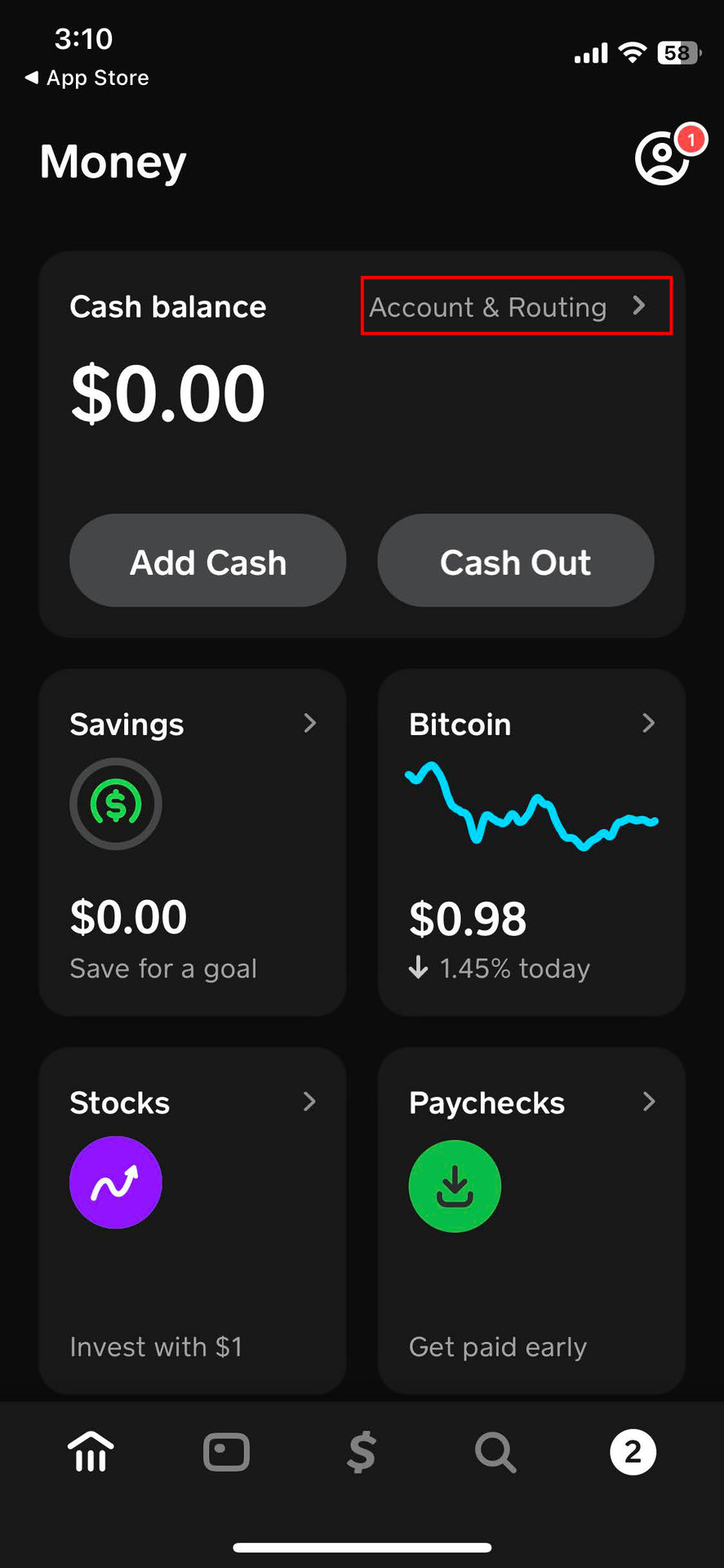This screenshot has width=724, height=1568.
Task: Open the Stocks card
Action: (x=193, y=1220)
